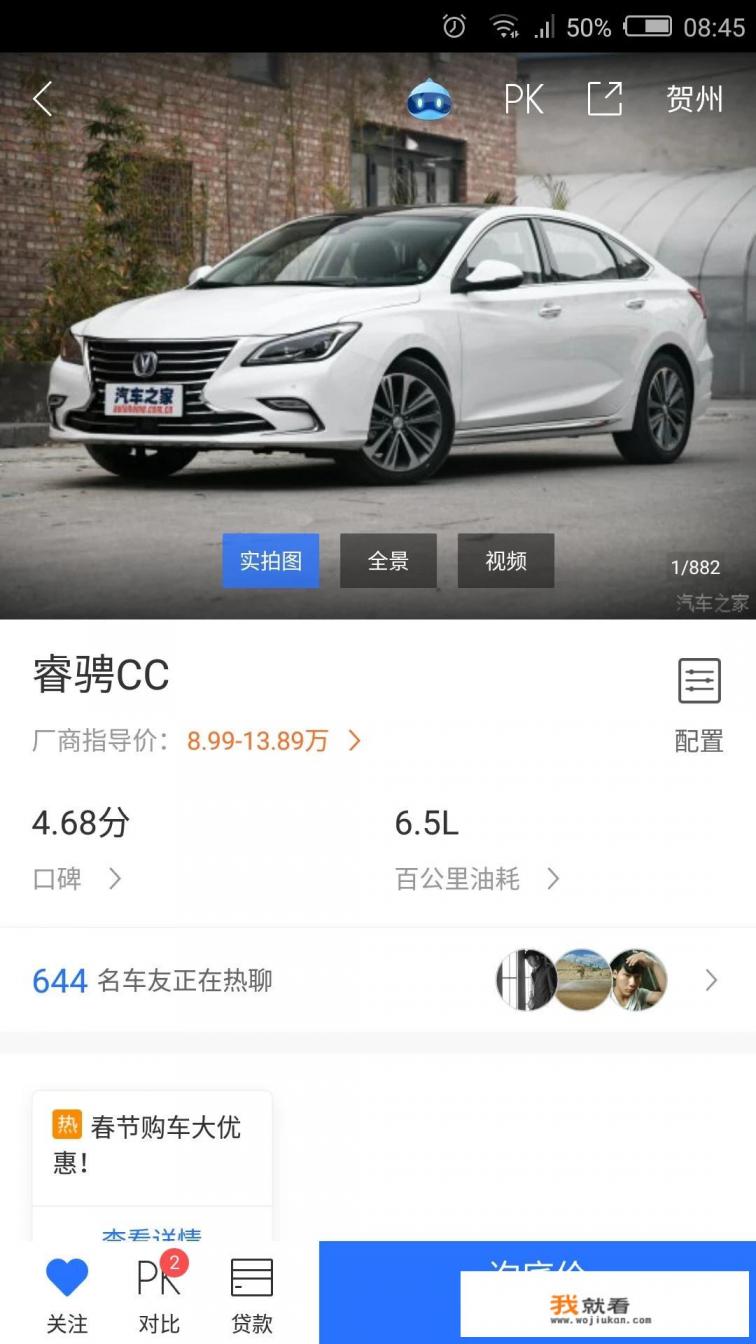
Task: Open the car photo gallery
Action: point(378,330)
